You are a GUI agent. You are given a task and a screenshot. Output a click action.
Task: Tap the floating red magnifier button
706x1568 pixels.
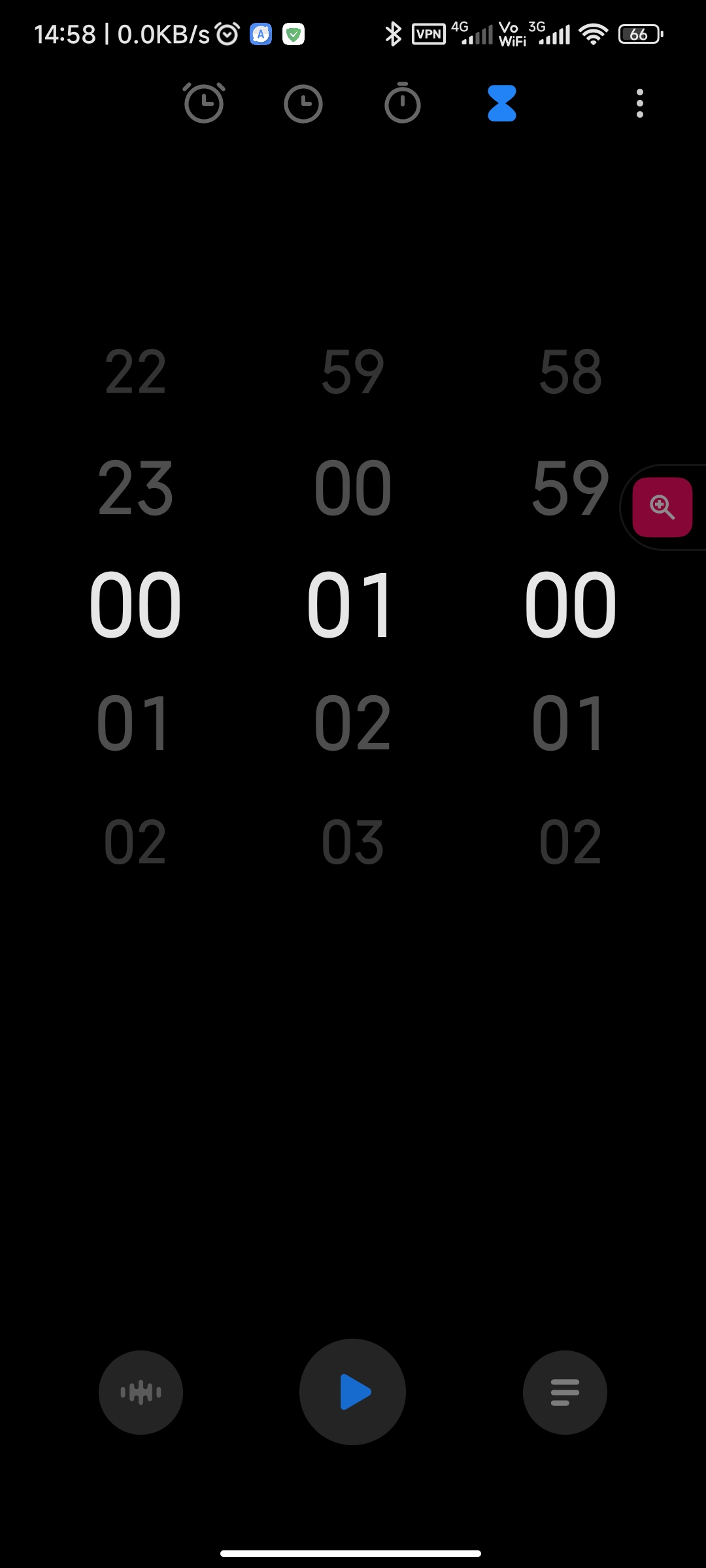(x=662, y=507)
